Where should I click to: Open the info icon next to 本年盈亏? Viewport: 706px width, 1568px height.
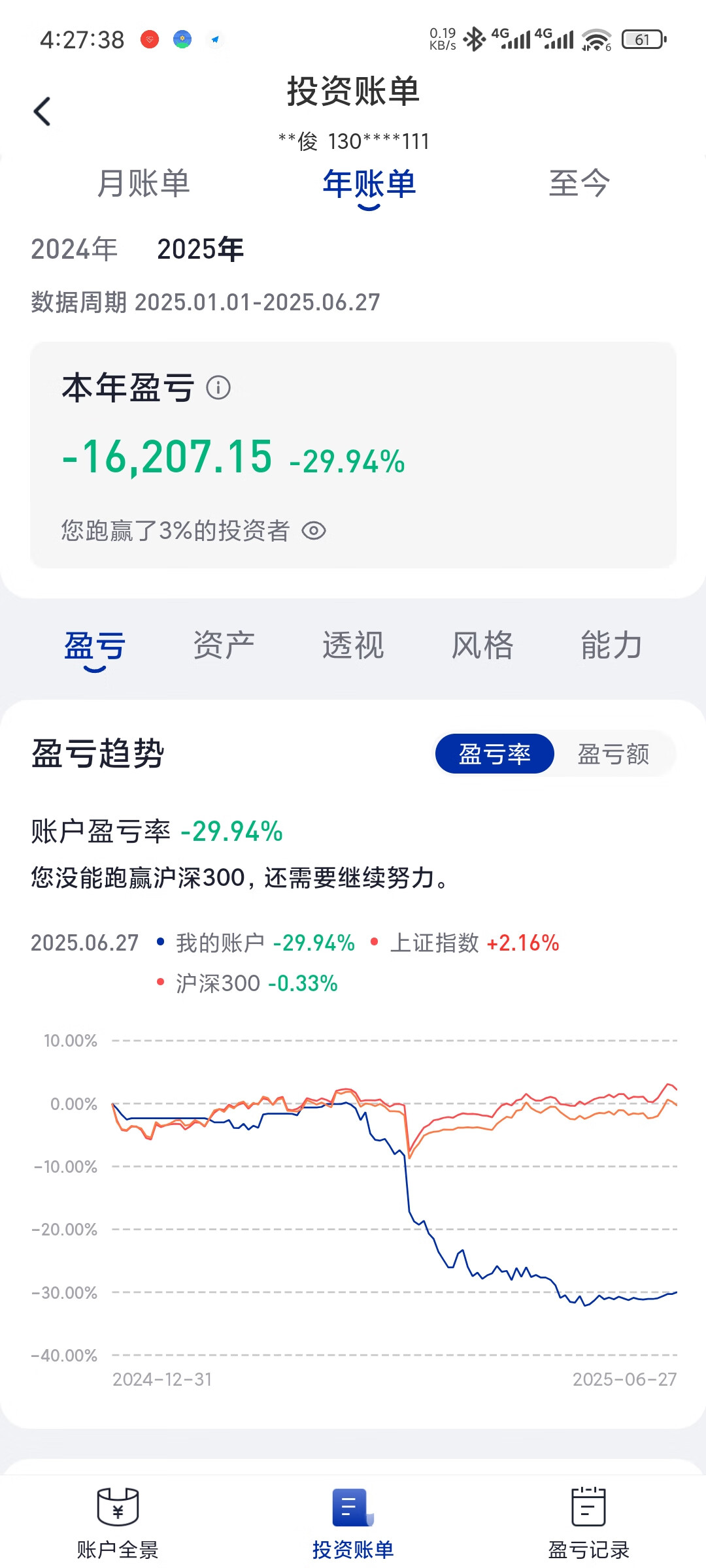tap(218, 387)
